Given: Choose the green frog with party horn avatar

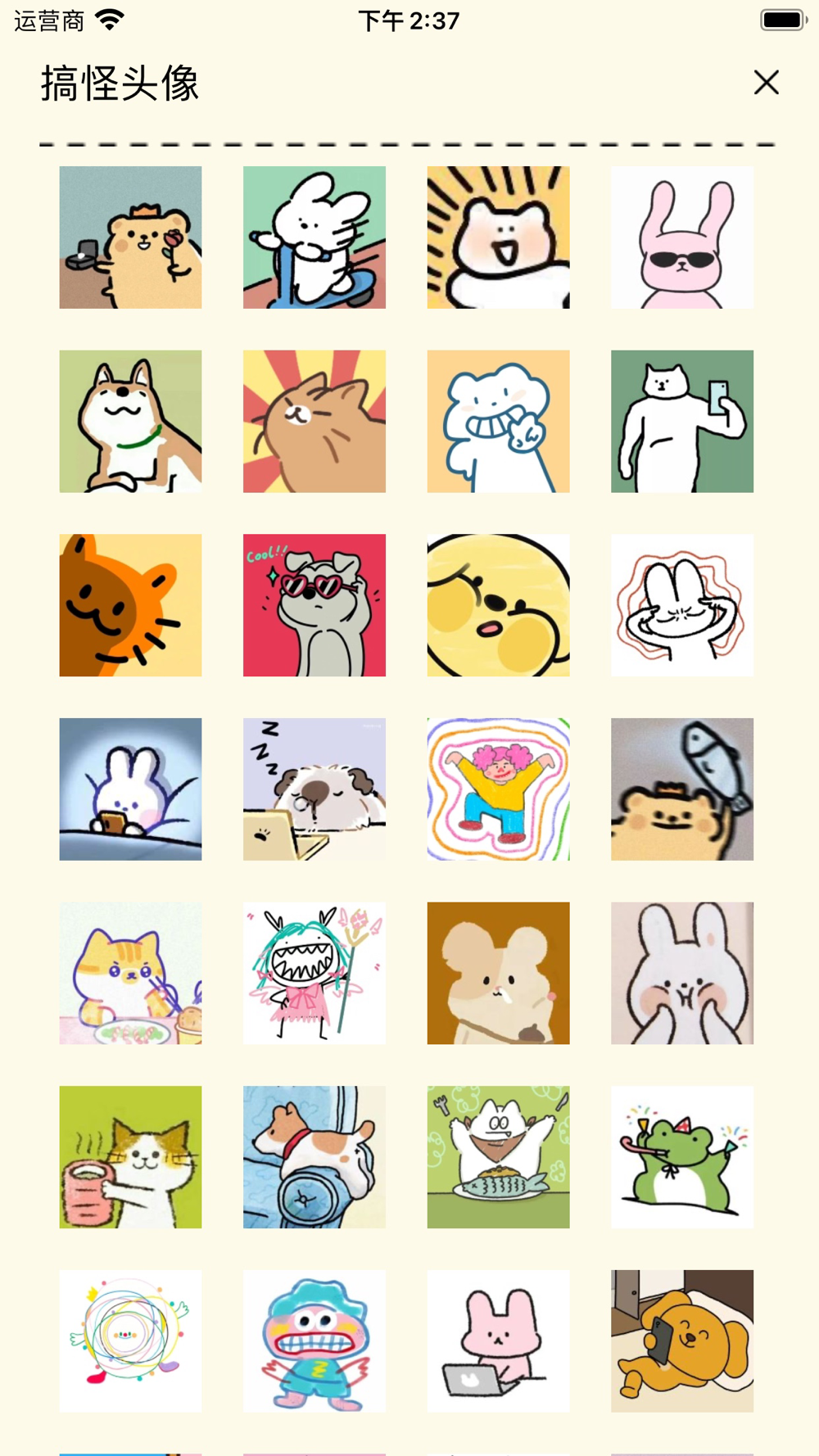Looking at the screenshot, I should pyautogui.click(x=682, y=1157).
